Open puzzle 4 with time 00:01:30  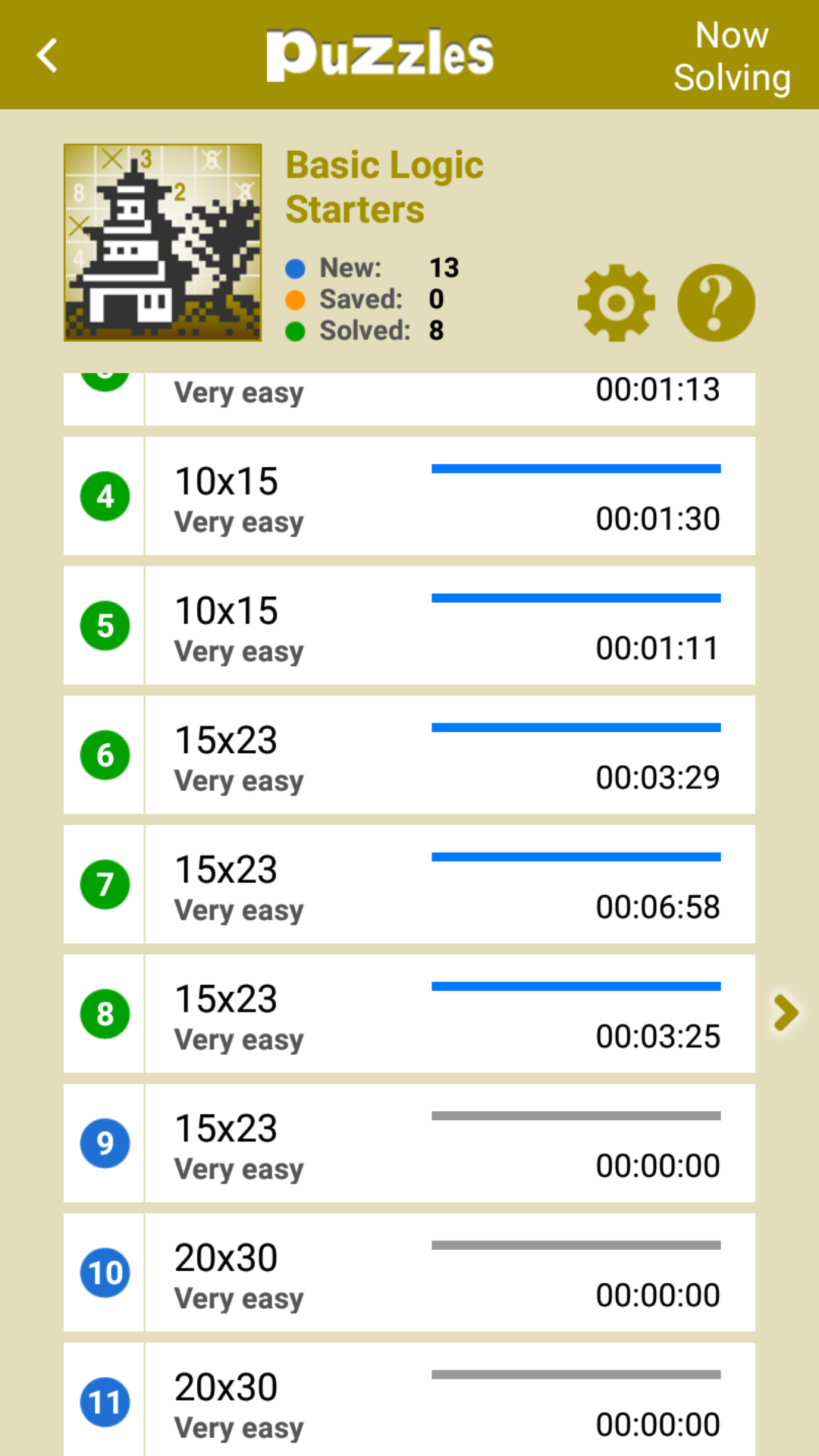pyautogui.click(x=409, y=497)
